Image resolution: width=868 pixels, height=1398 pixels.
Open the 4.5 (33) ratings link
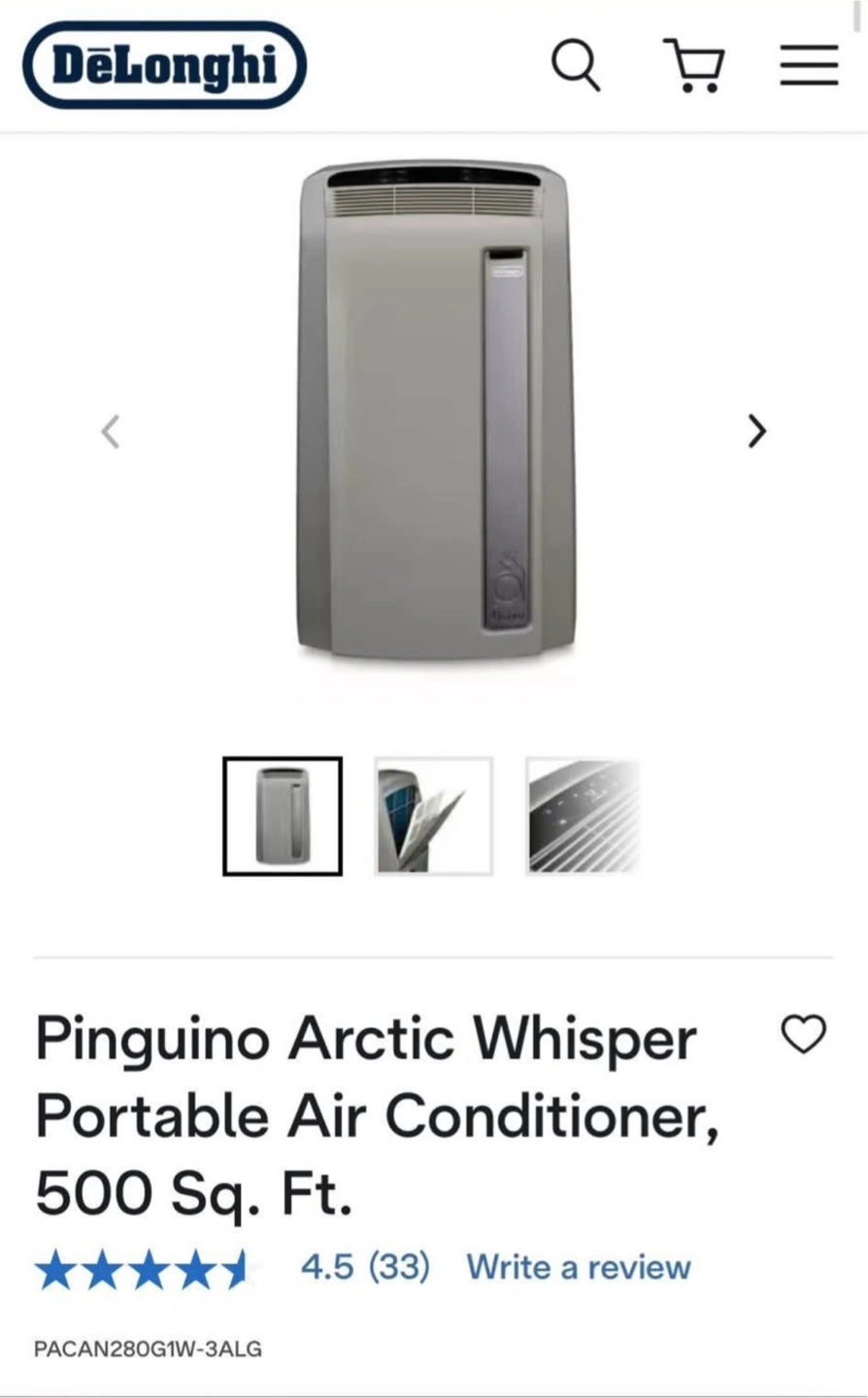365,1267
